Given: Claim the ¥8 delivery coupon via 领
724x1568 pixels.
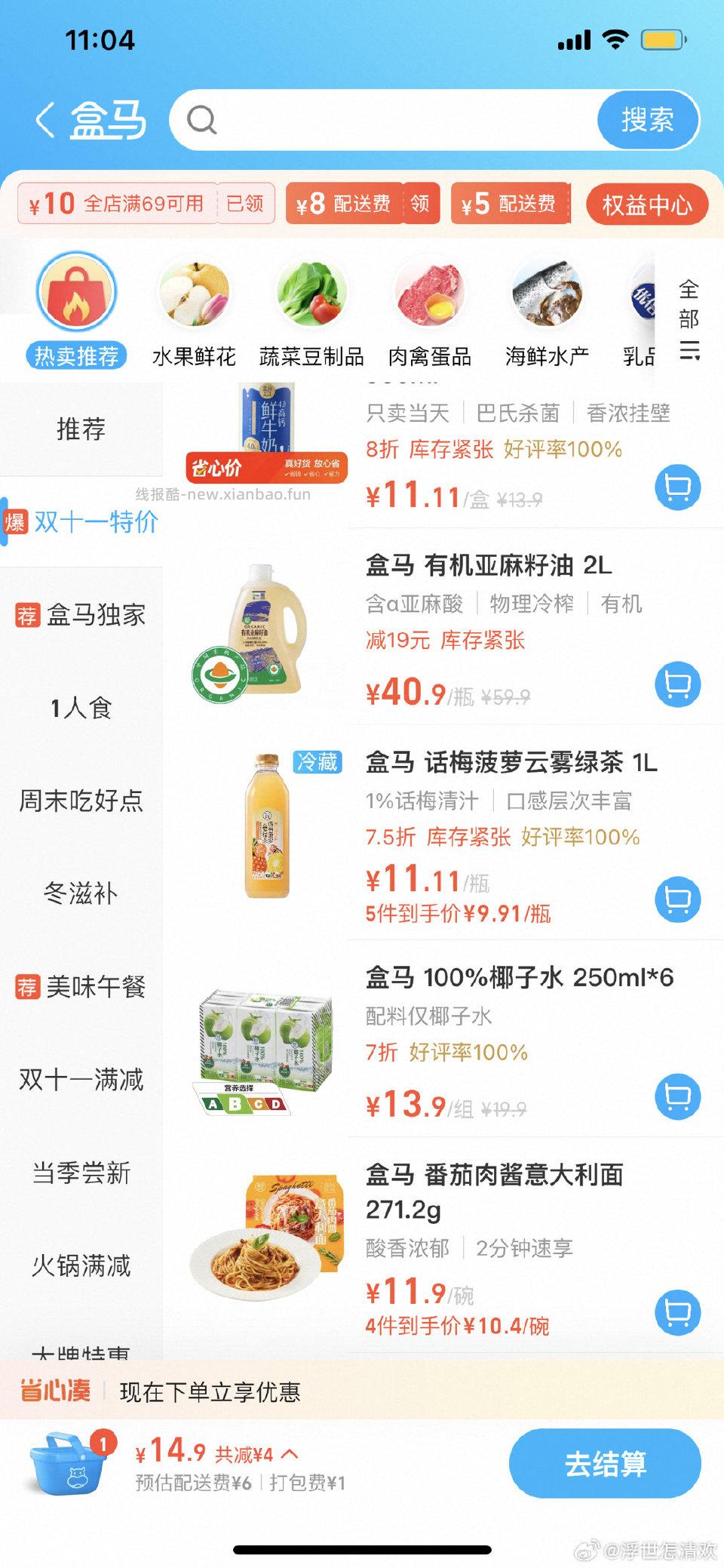Looking at the screenshot, I should [x=420, y=204].
